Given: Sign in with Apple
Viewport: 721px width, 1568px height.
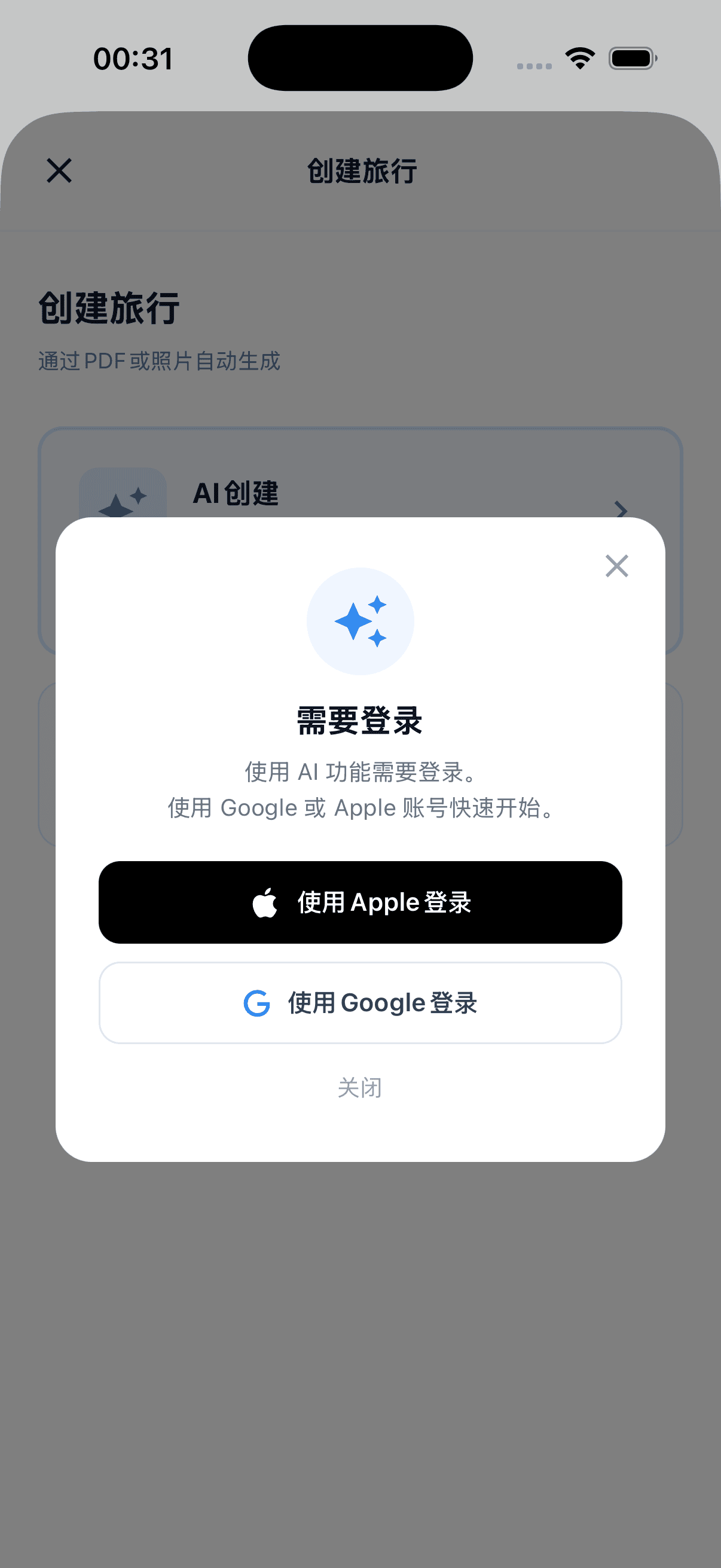Looking at the screenshot, I should tap(360, 902).
